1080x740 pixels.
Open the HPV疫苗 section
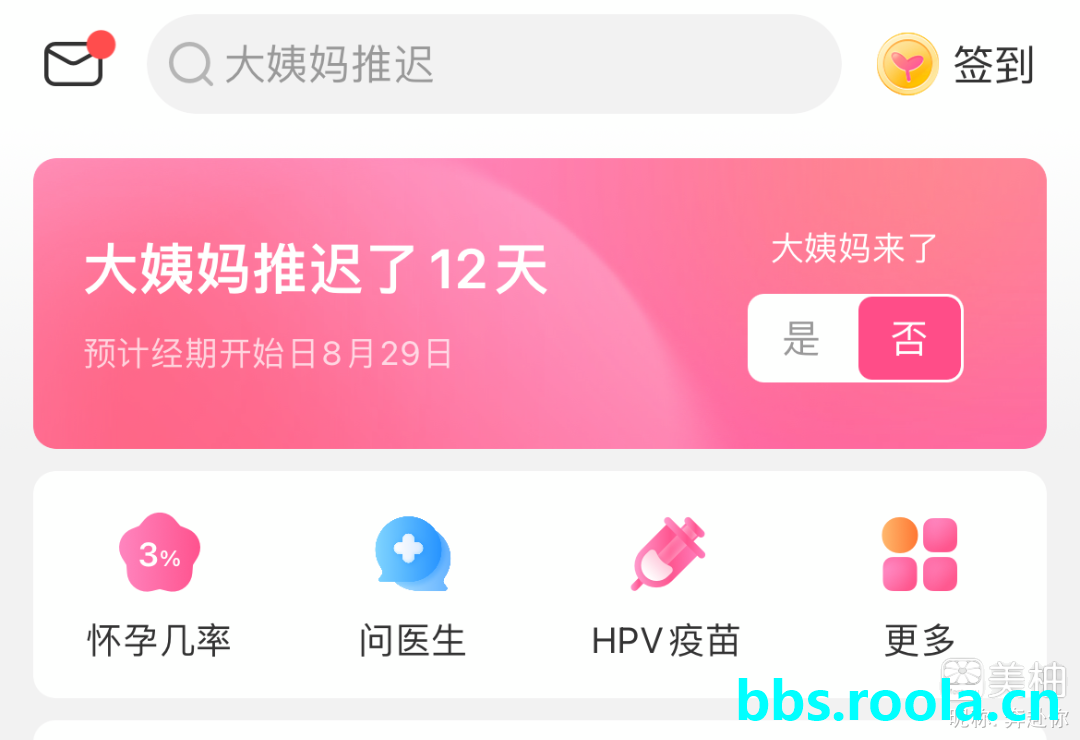click(666, 585)
